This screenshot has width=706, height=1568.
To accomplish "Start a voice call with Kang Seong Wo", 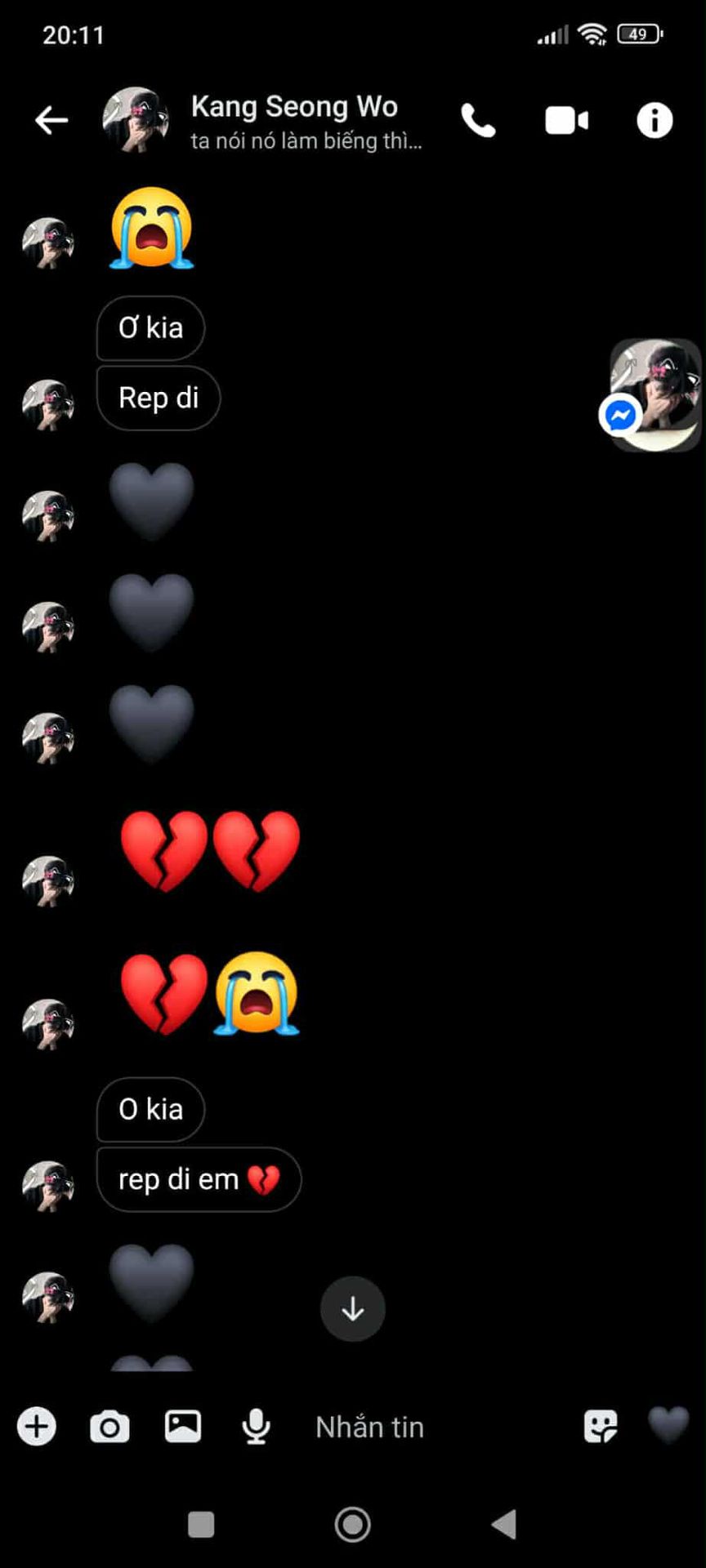I will click(479, 121).
